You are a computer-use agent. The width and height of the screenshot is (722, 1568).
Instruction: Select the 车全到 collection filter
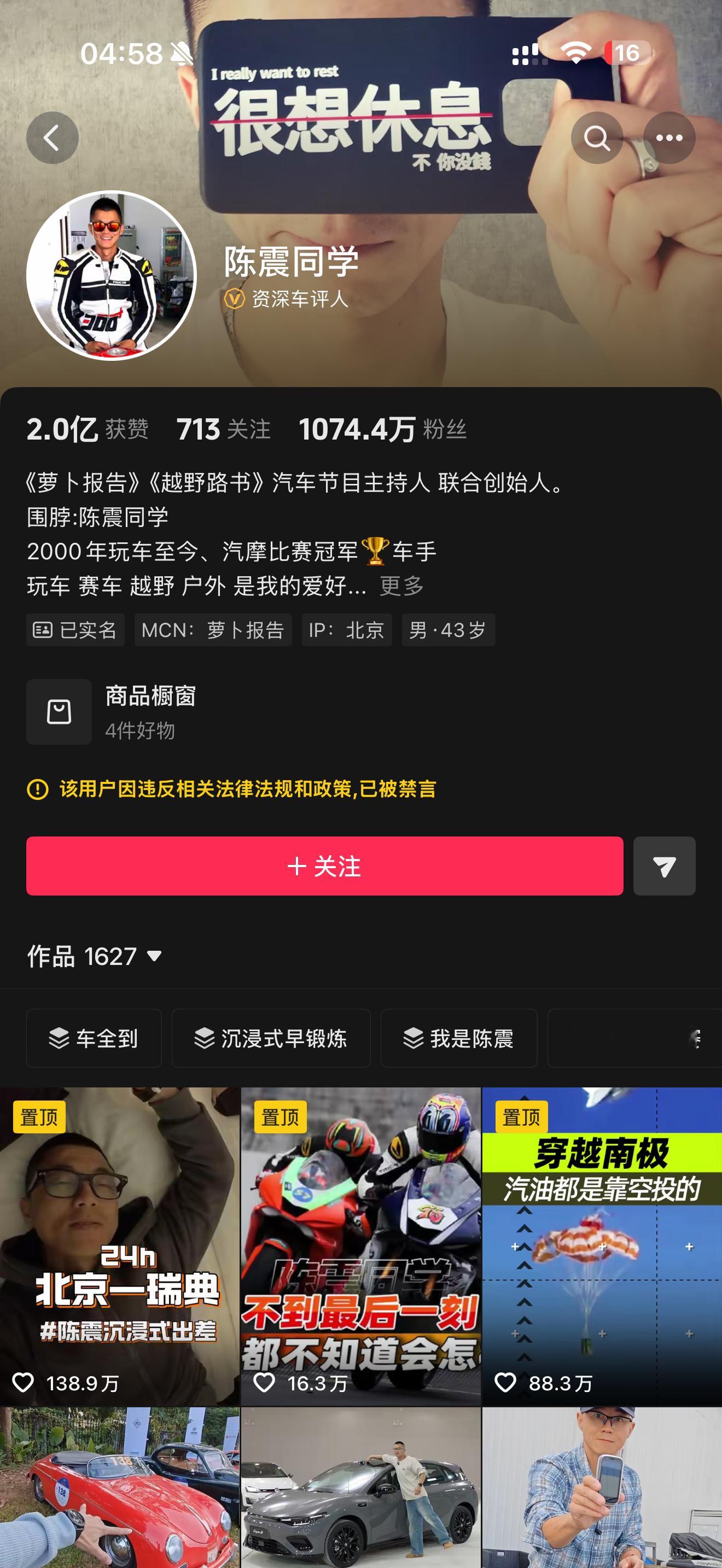(94, 1038)
